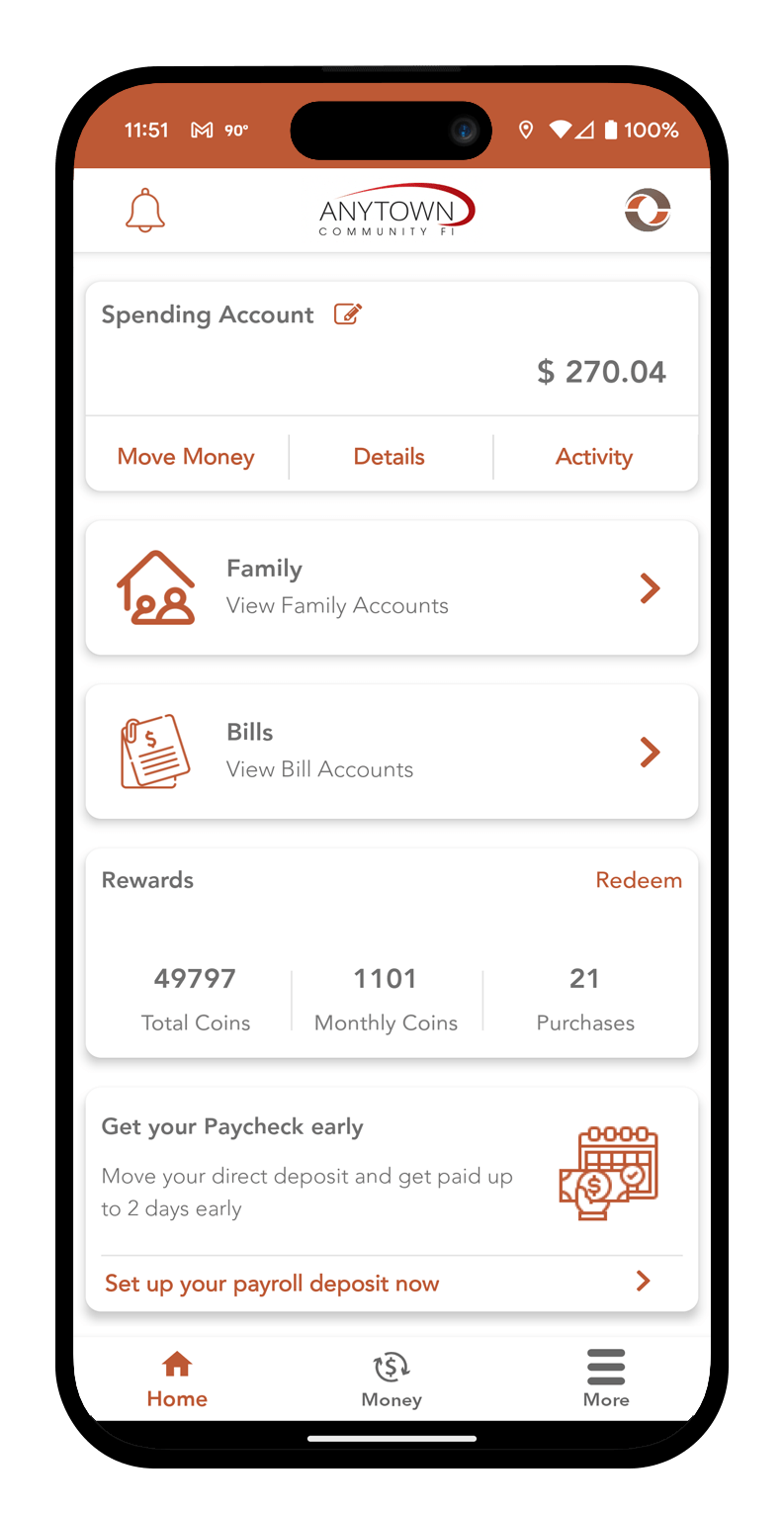Switch to the Money tab
Image resolution: width=784 pixels, height=1513 pixels.
pos(391,1378)
